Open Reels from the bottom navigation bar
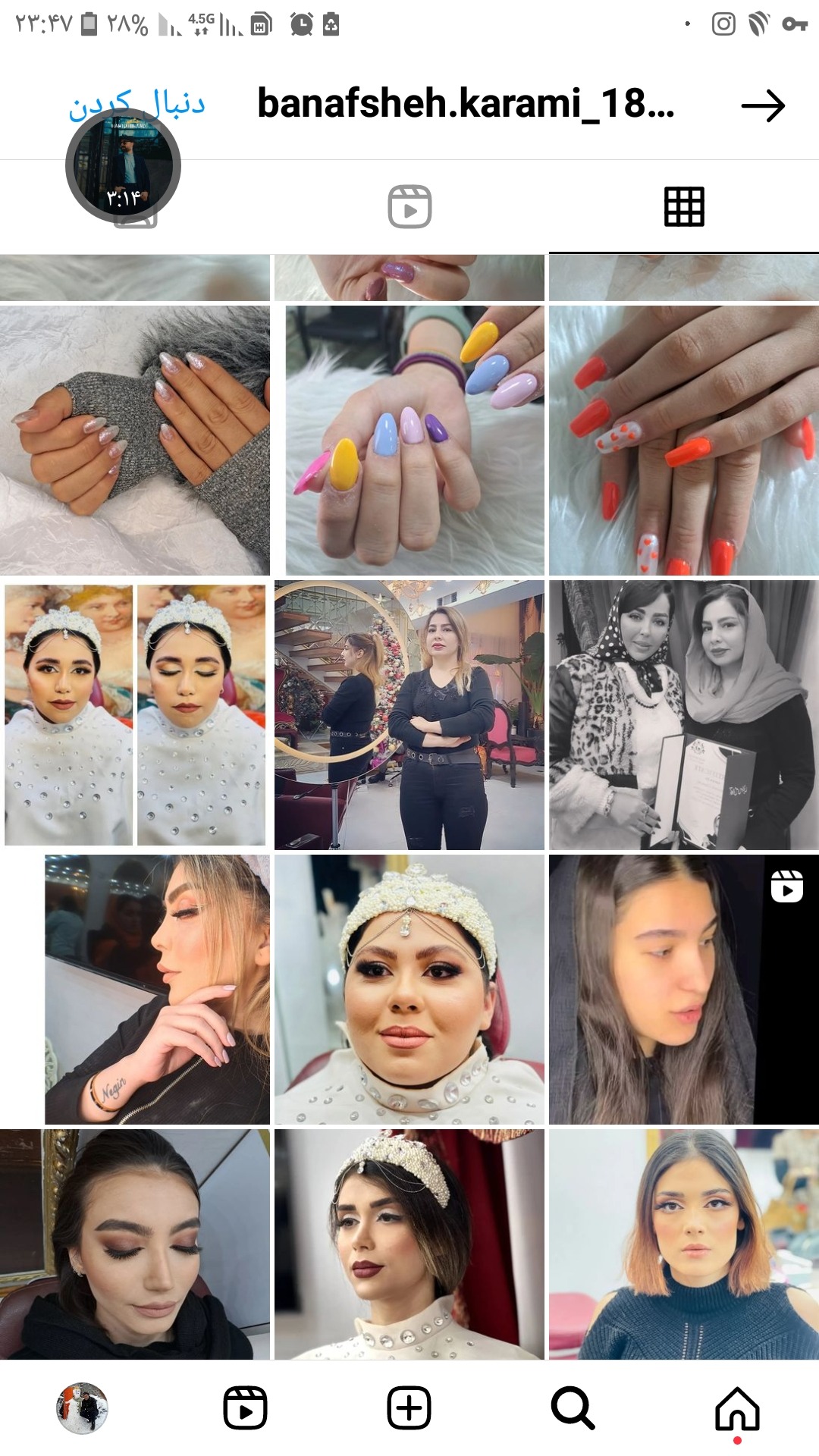This screenshot has height=1456, width=819. click(x=245, y=1408)
